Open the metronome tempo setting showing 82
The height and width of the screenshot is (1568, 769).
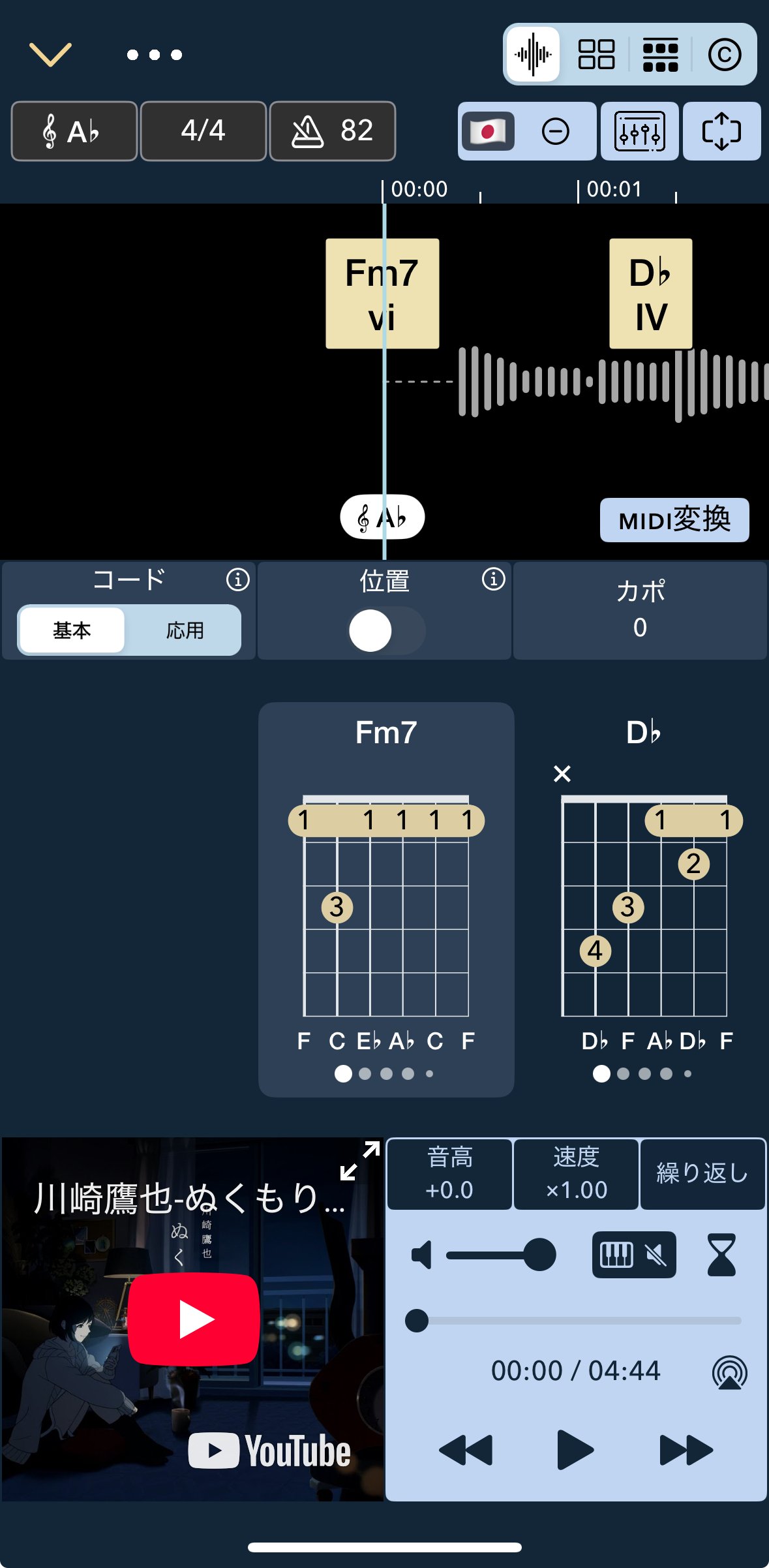(x=333, y=132)
